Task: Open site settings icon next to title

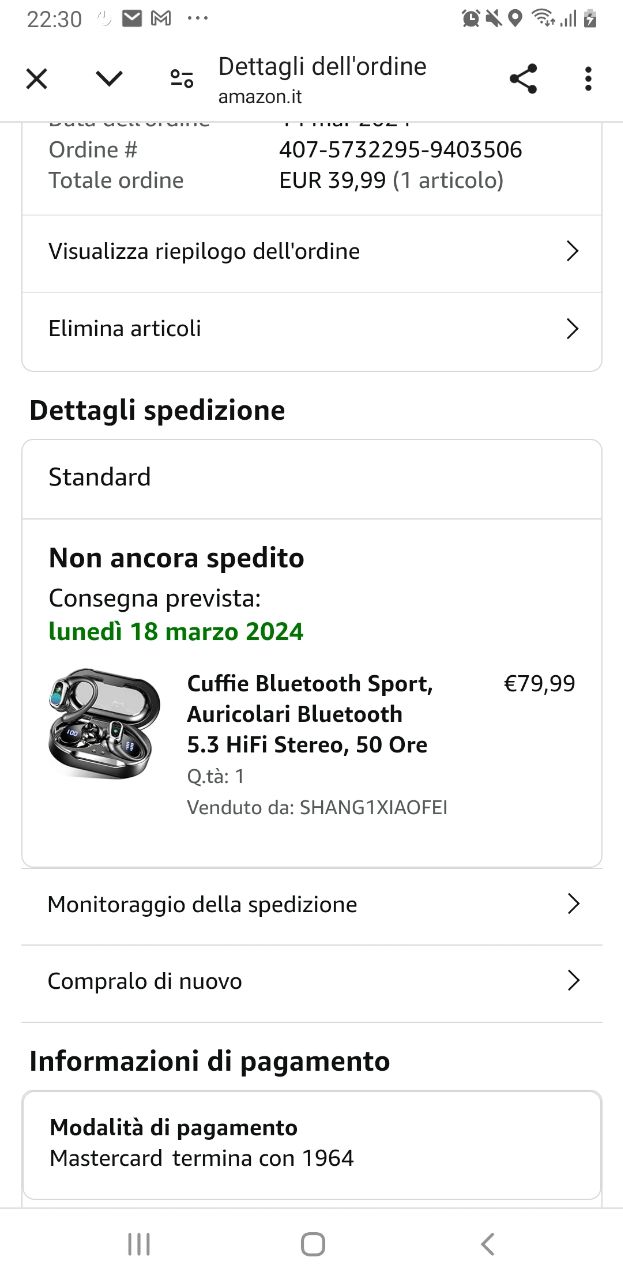Action: [x=181, y=79]
